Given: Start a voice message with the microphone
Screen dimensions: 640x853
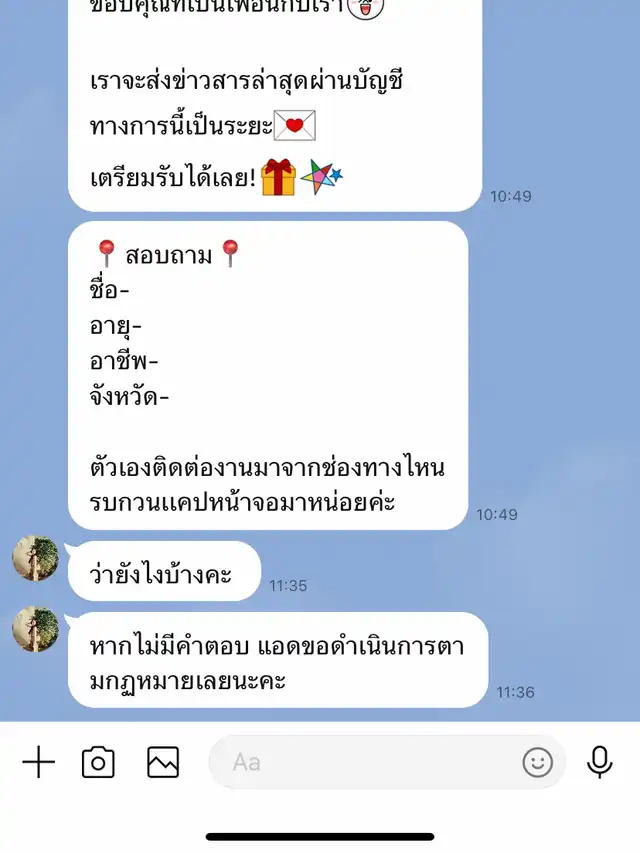Looking at the screenshot, I should (x=599, y=763).
